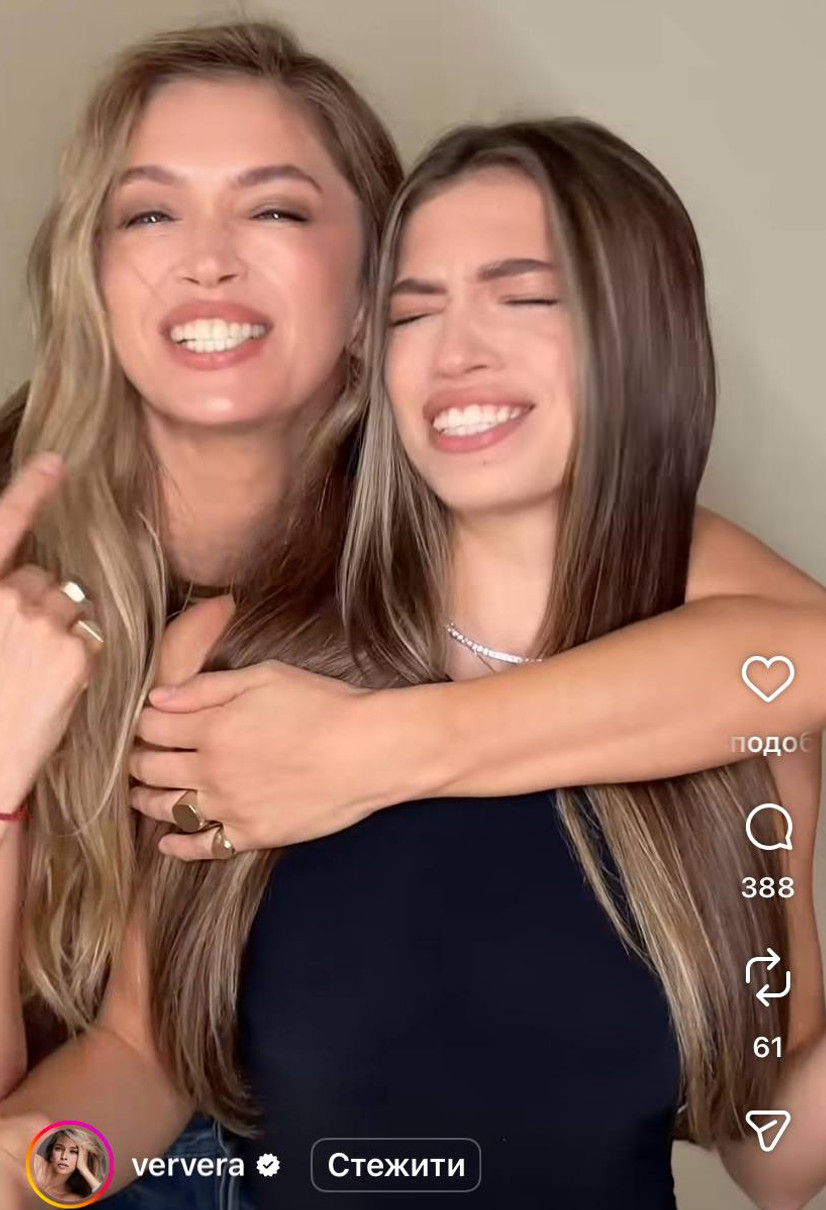Open the comments on this reel

(x=768, y=828)
